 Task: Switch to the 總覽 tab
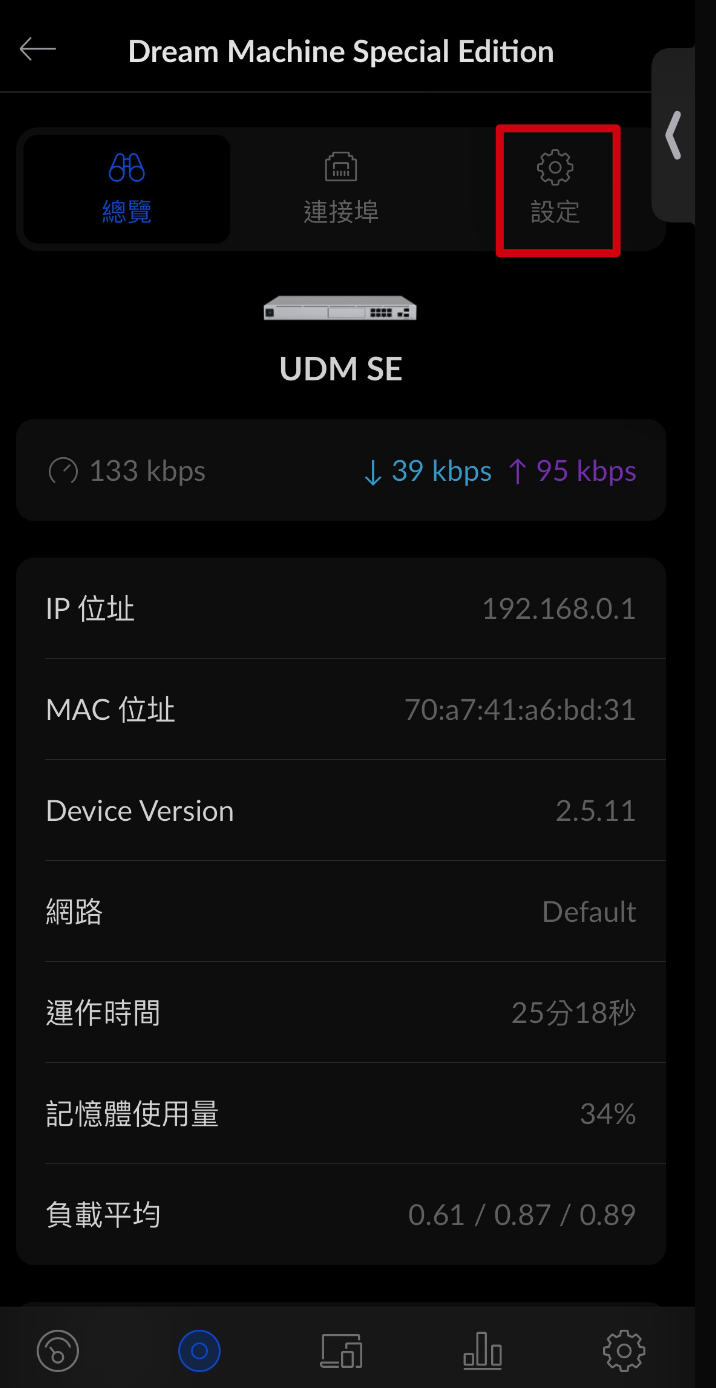click(x=127, y=189)
